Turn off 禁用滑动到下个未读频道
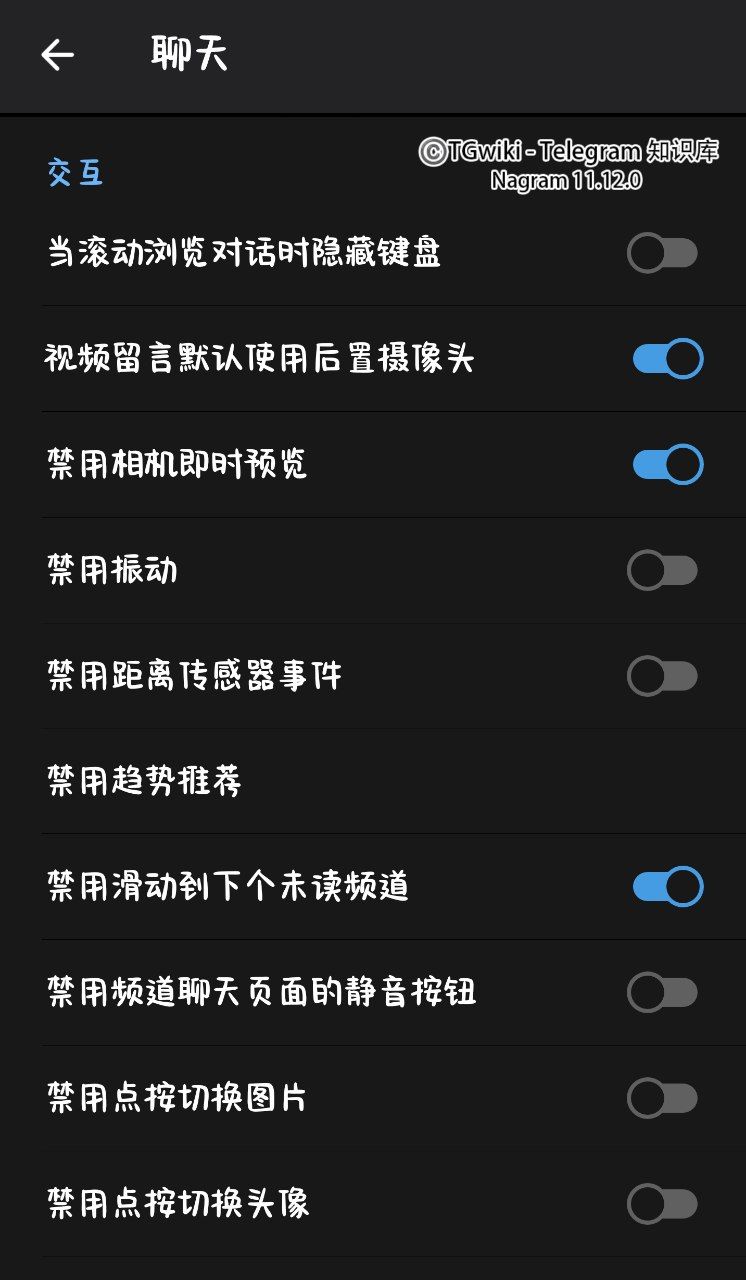 [667, 887]
